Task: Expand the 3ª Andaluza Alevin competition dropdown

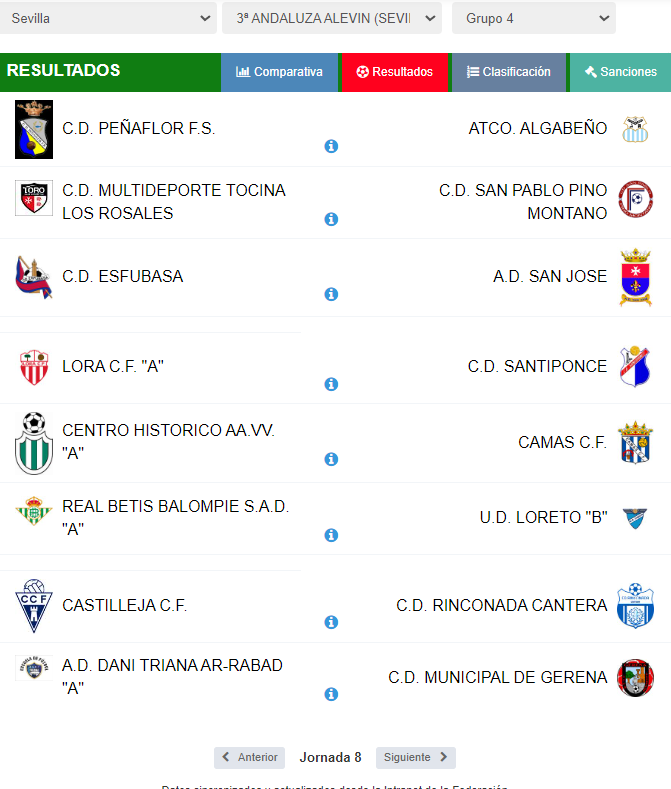Action: click(331, 18)
